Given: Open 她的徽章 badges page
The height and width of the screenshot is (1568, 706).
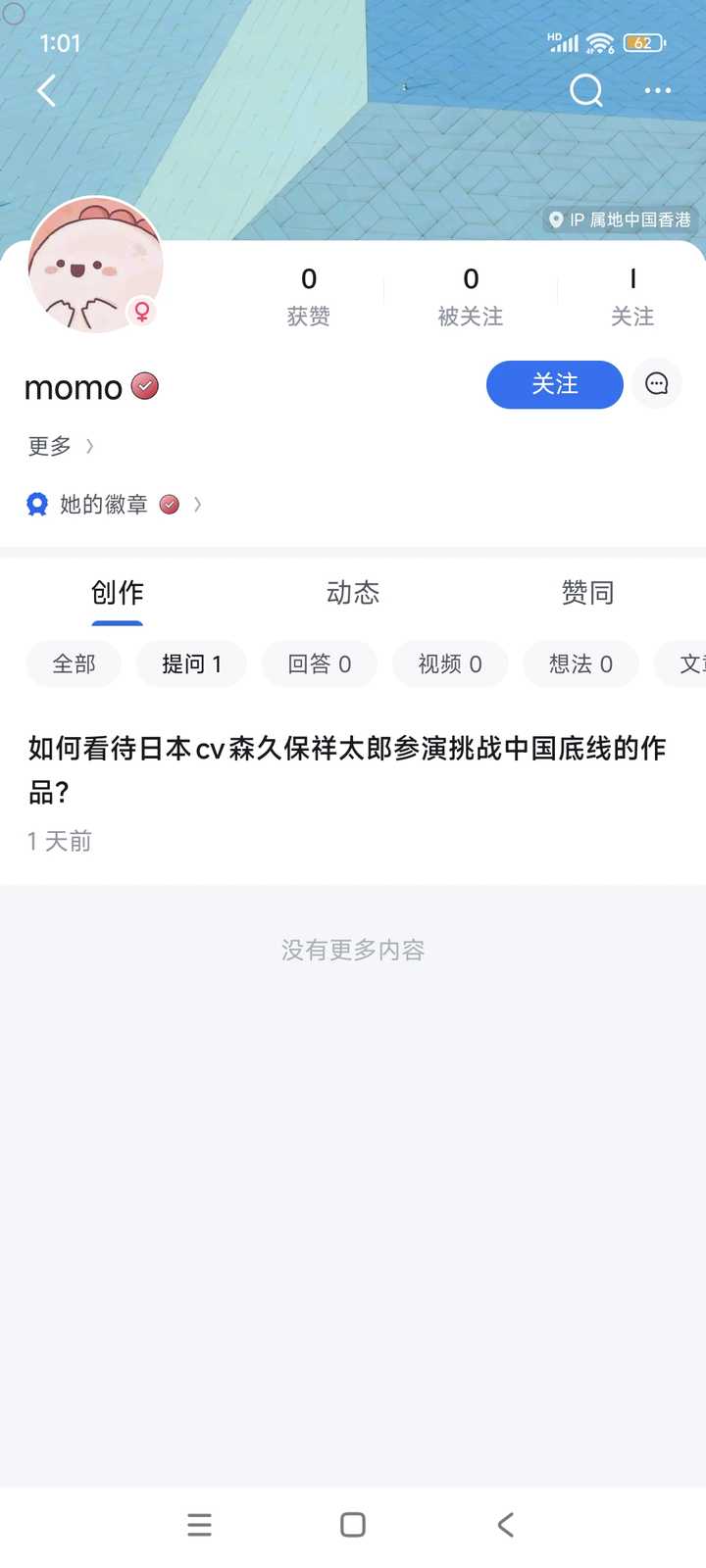Looking at the screenshot, I should (115, 505).
